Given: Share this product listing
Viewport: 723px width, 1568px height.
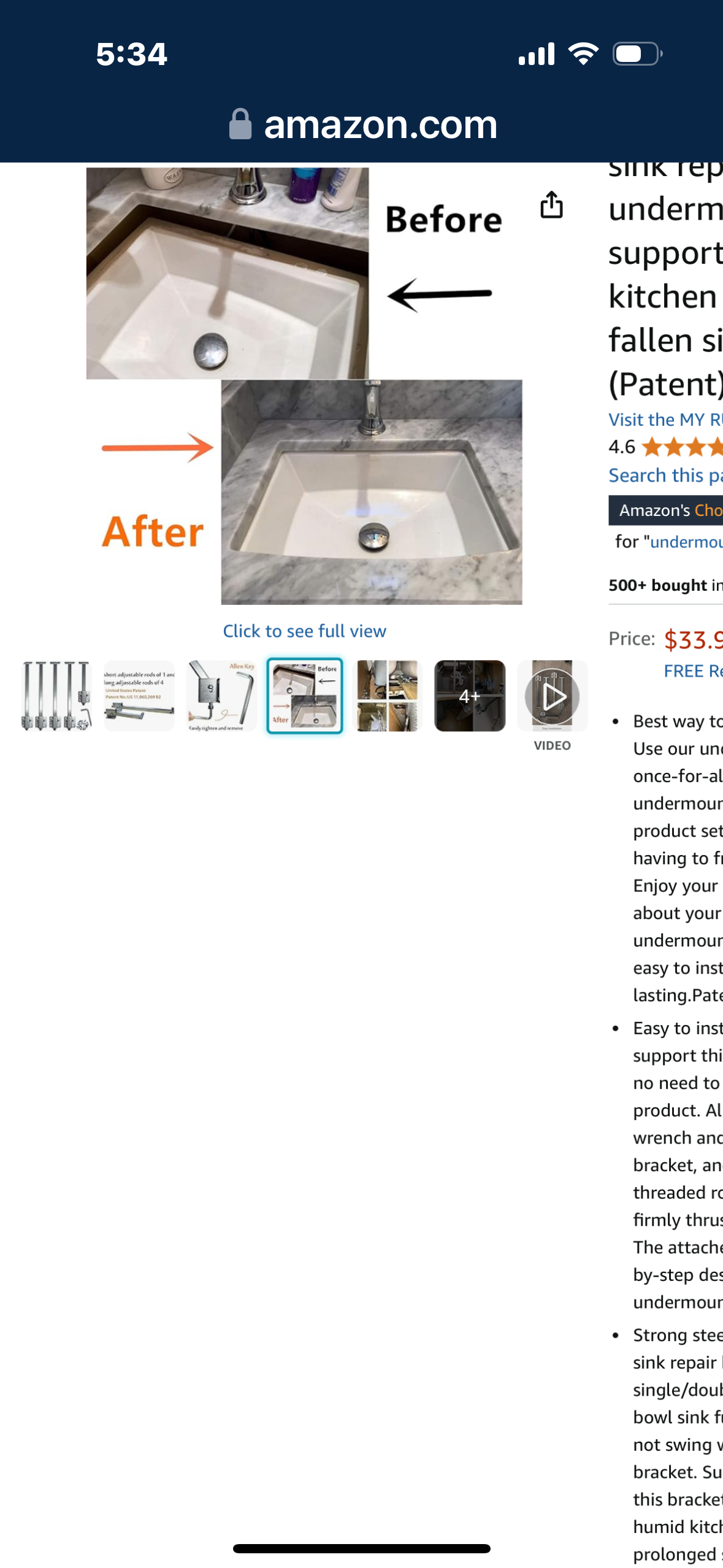Looking at the screenshot, I should 551,205.
